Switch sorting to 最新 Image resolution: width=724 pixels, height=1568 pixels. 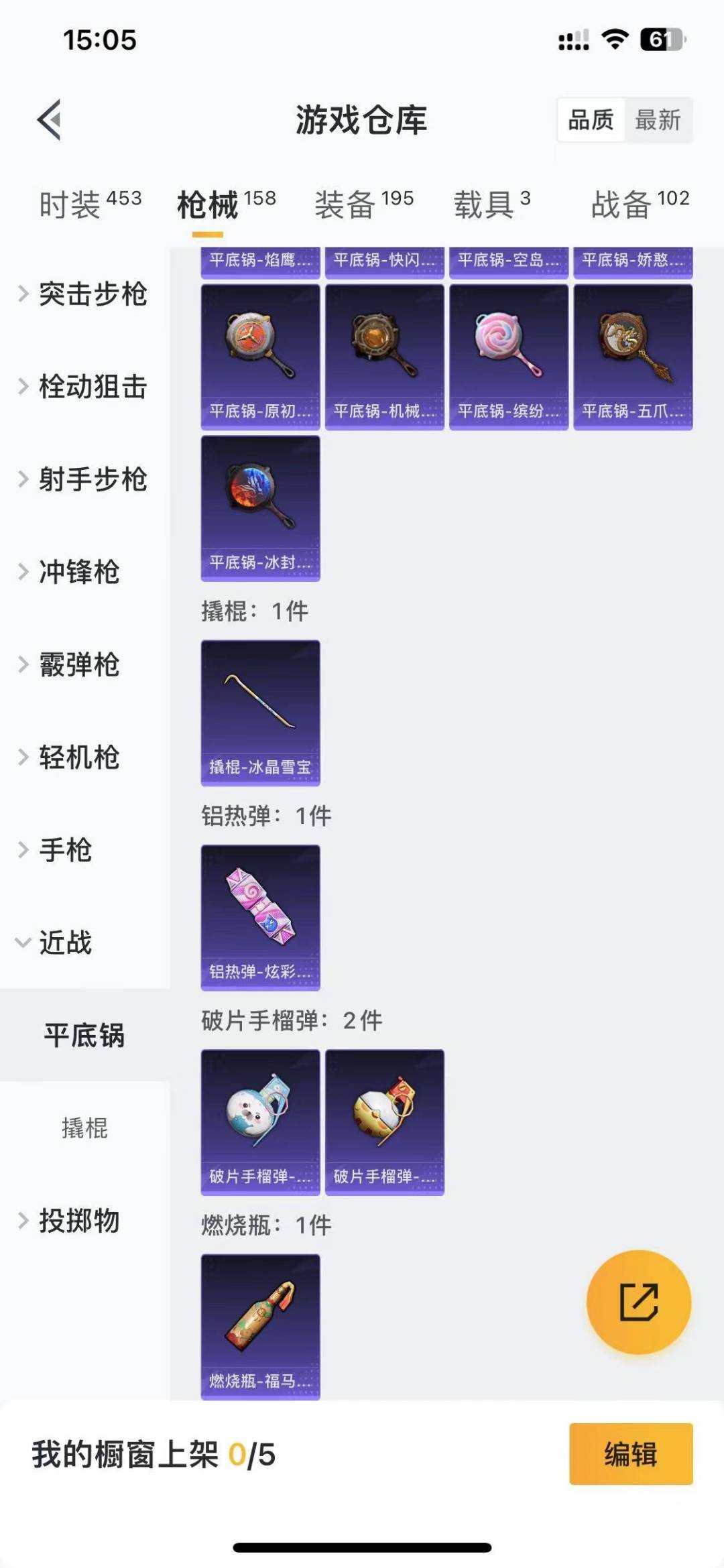658,121
